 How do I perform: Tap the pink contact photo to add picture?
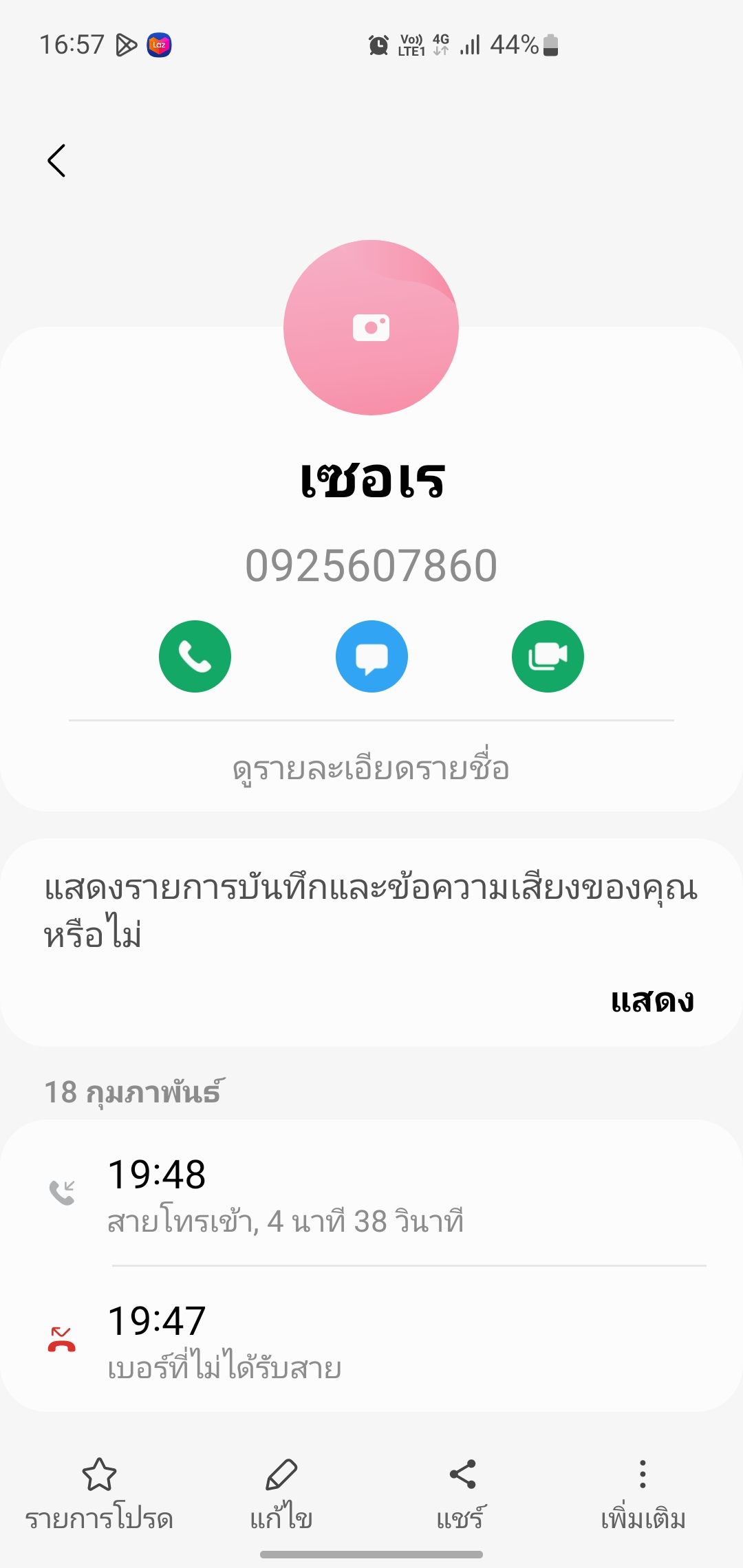tap(371, 327)
